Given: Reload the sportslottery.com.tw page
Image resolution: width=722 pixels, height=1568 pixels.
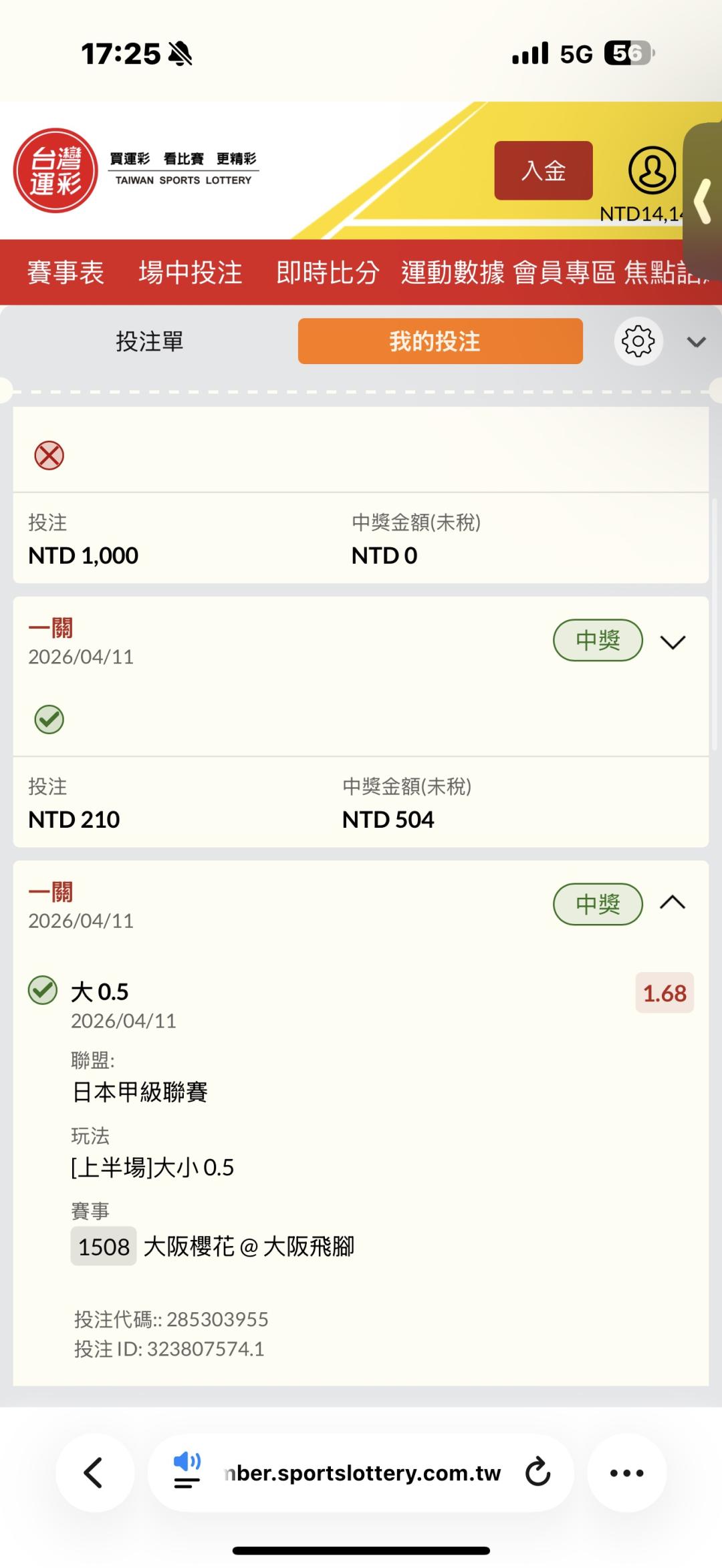Looking at the screenshot, I should pos(537,1472).
